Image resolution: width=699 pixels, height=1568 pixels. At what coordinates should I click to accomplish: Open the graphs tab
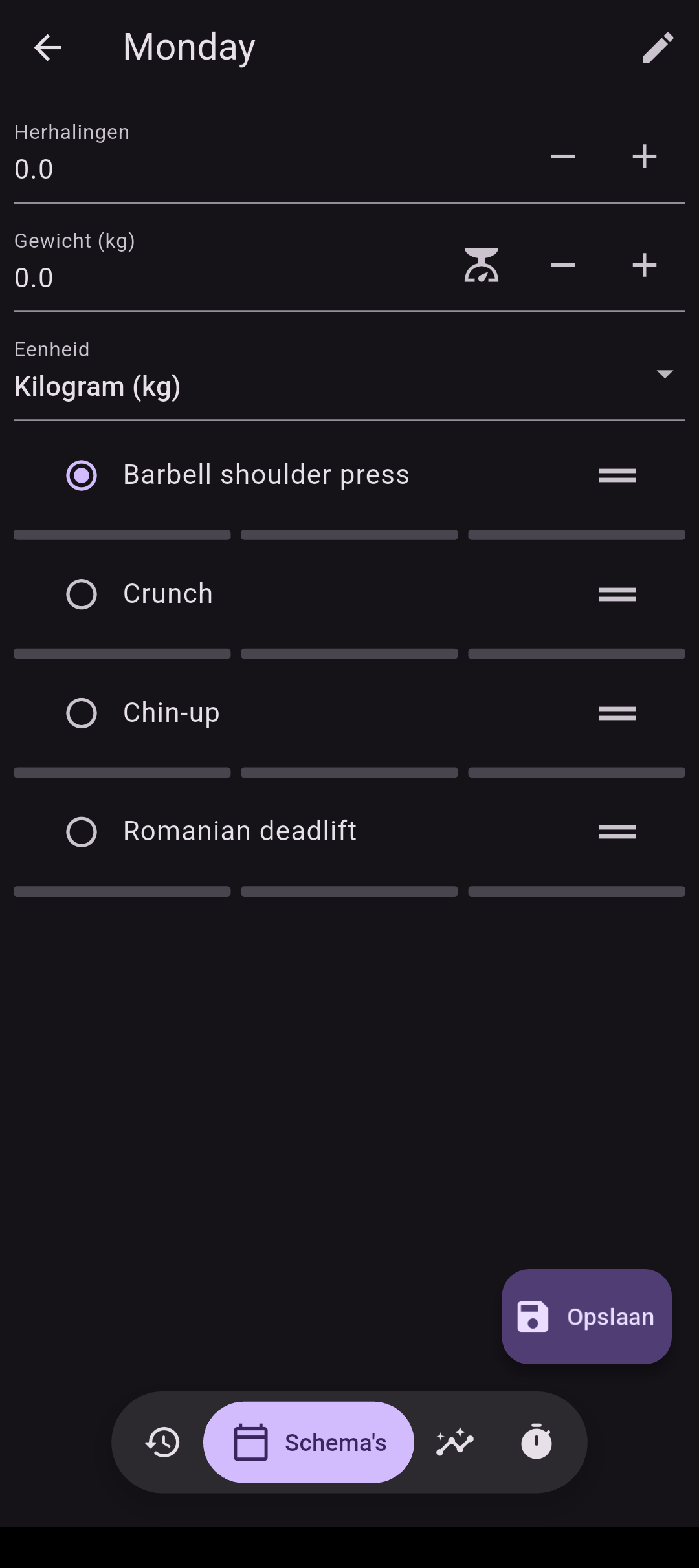tap(455, 1442)
